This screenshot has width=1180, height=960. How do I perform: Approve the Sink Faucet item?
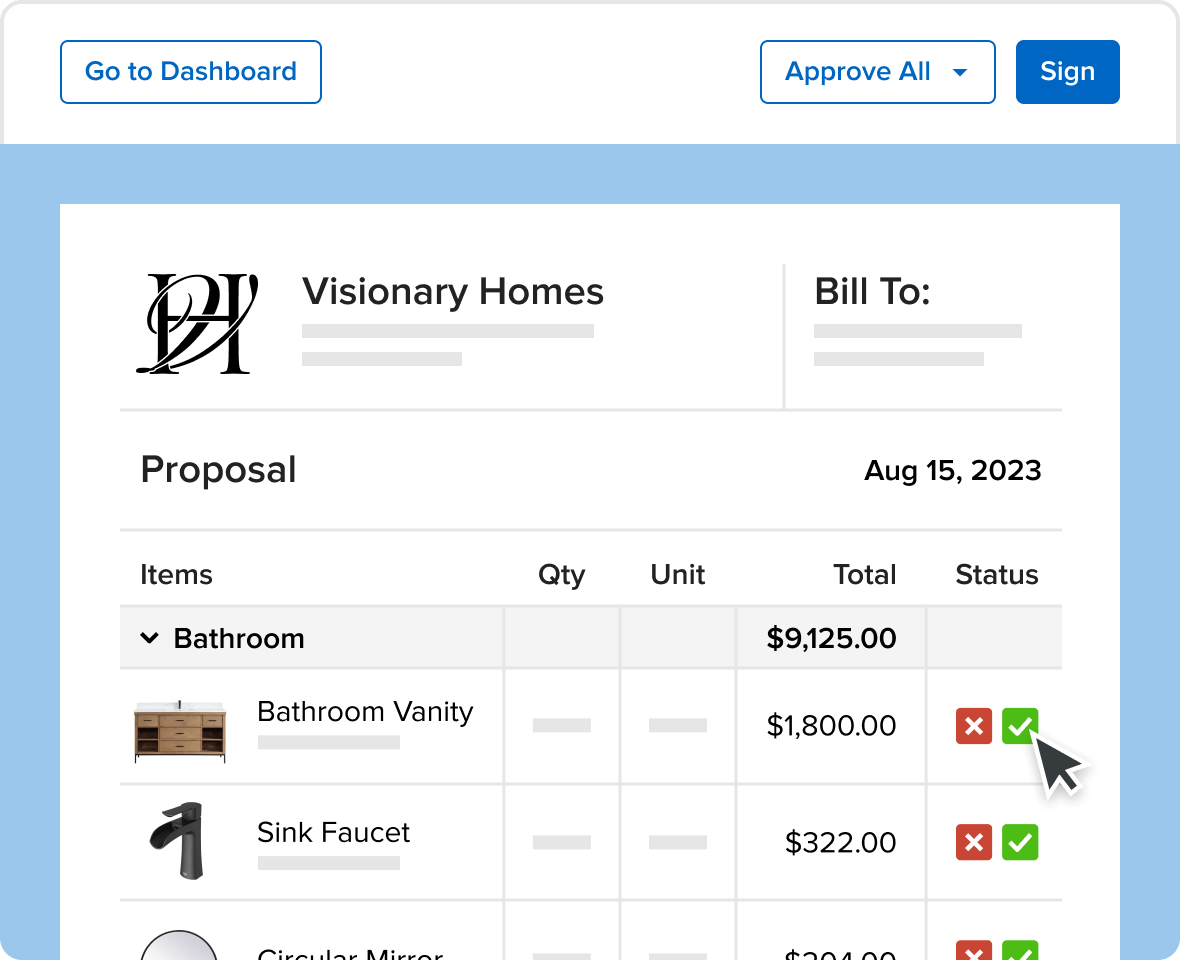pos(1019,842)
